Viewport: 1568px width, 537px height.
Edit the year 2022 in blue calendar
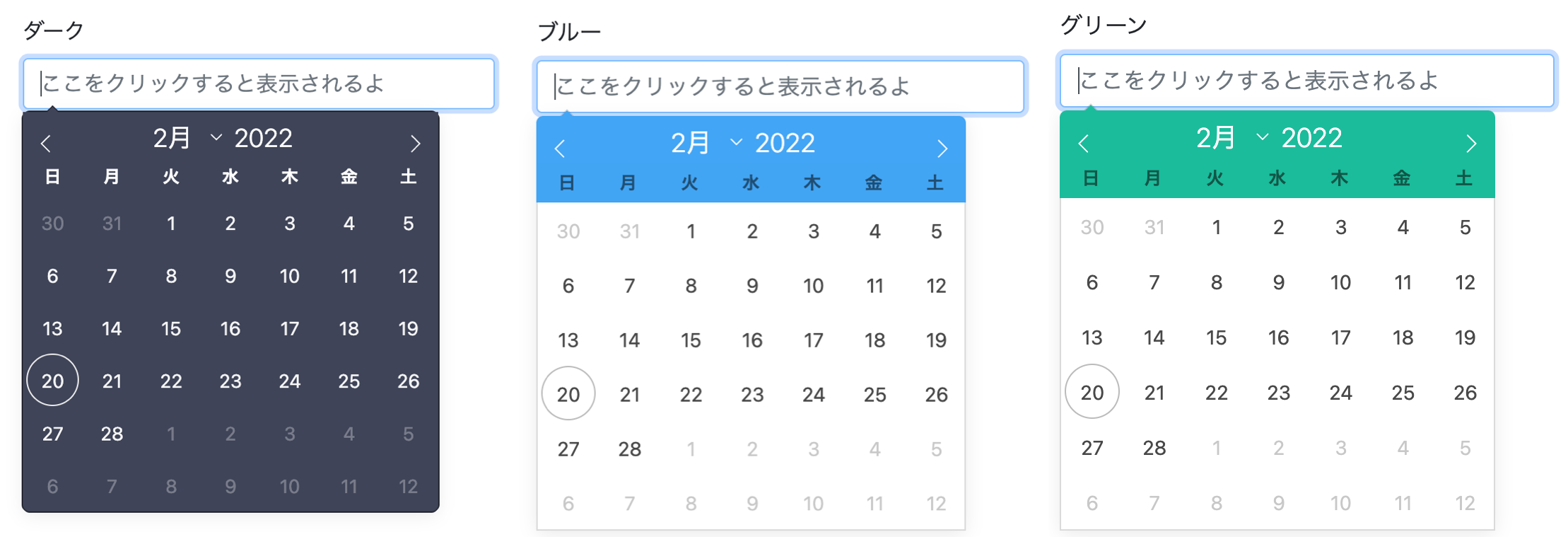(785, 143)
